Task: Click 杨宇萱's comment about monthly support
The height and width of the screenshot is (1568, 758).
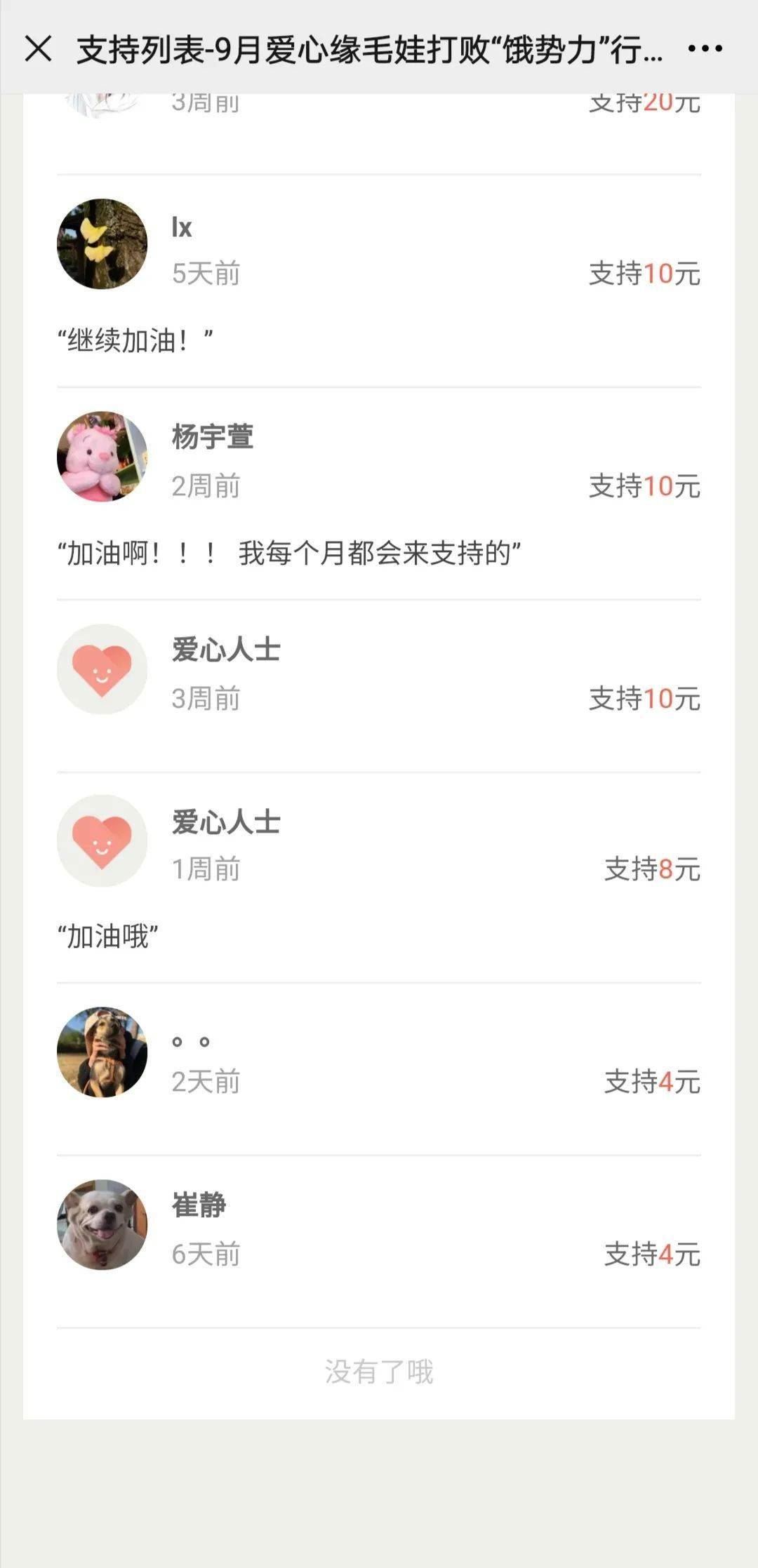Action: [291, 550]
